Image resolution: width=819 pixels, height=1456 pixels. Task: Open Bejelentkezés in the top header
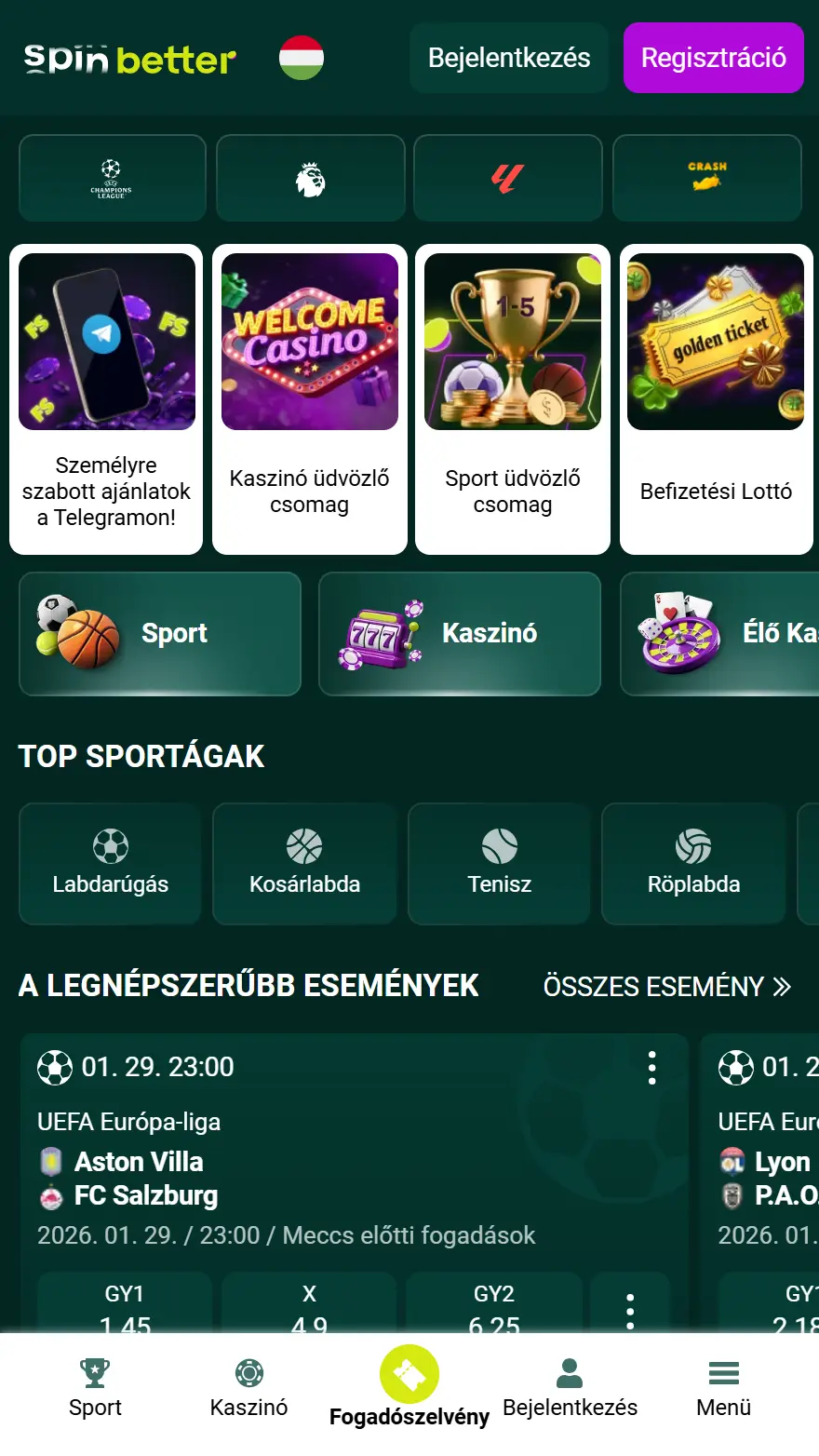pyautogui.click(x=509, y=58)
